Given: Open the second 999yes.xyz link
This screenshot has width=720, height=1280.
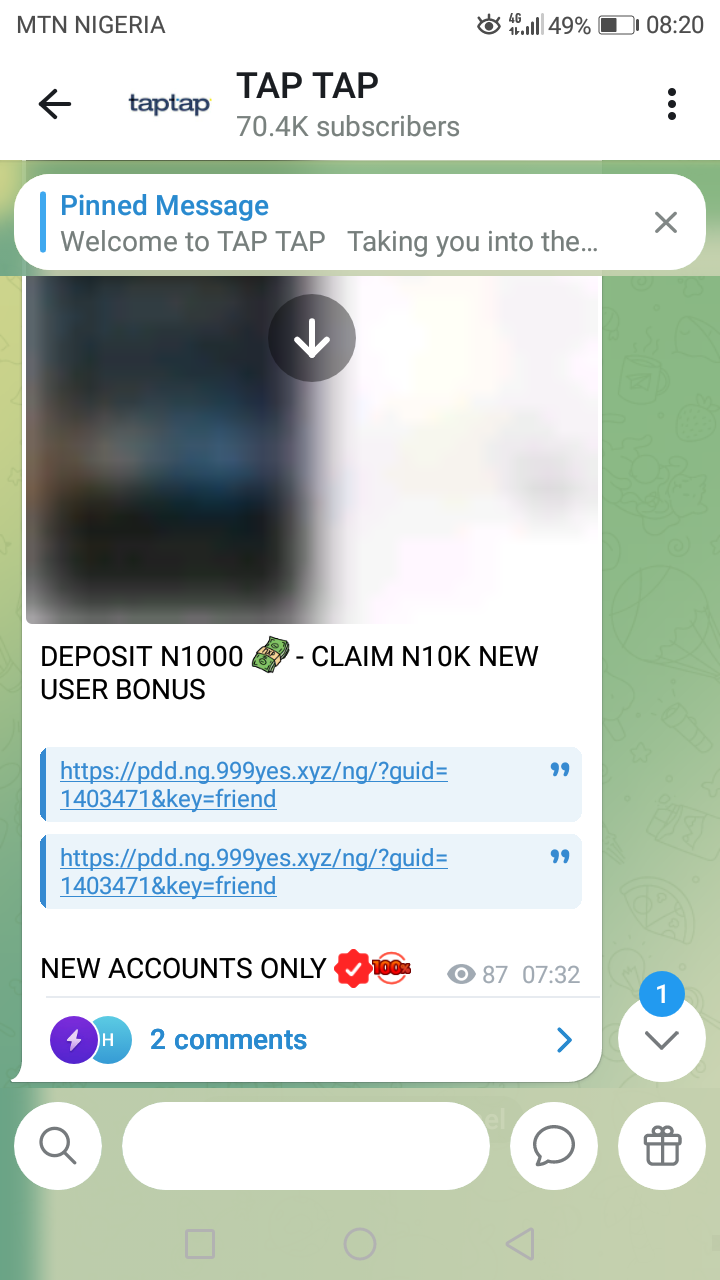Looking at the screenshot, I should coord(254,872).
